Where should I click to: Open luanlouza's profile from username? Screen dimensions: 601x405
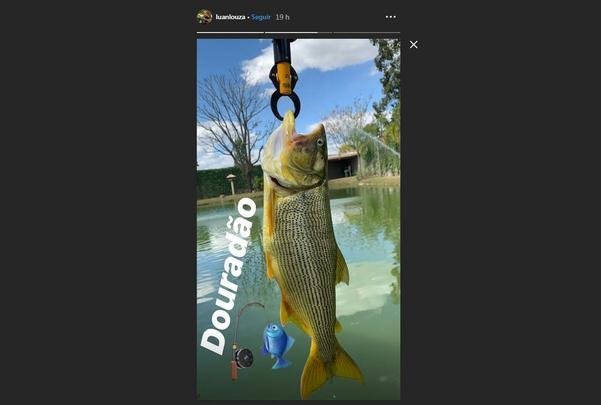[230, 17]
